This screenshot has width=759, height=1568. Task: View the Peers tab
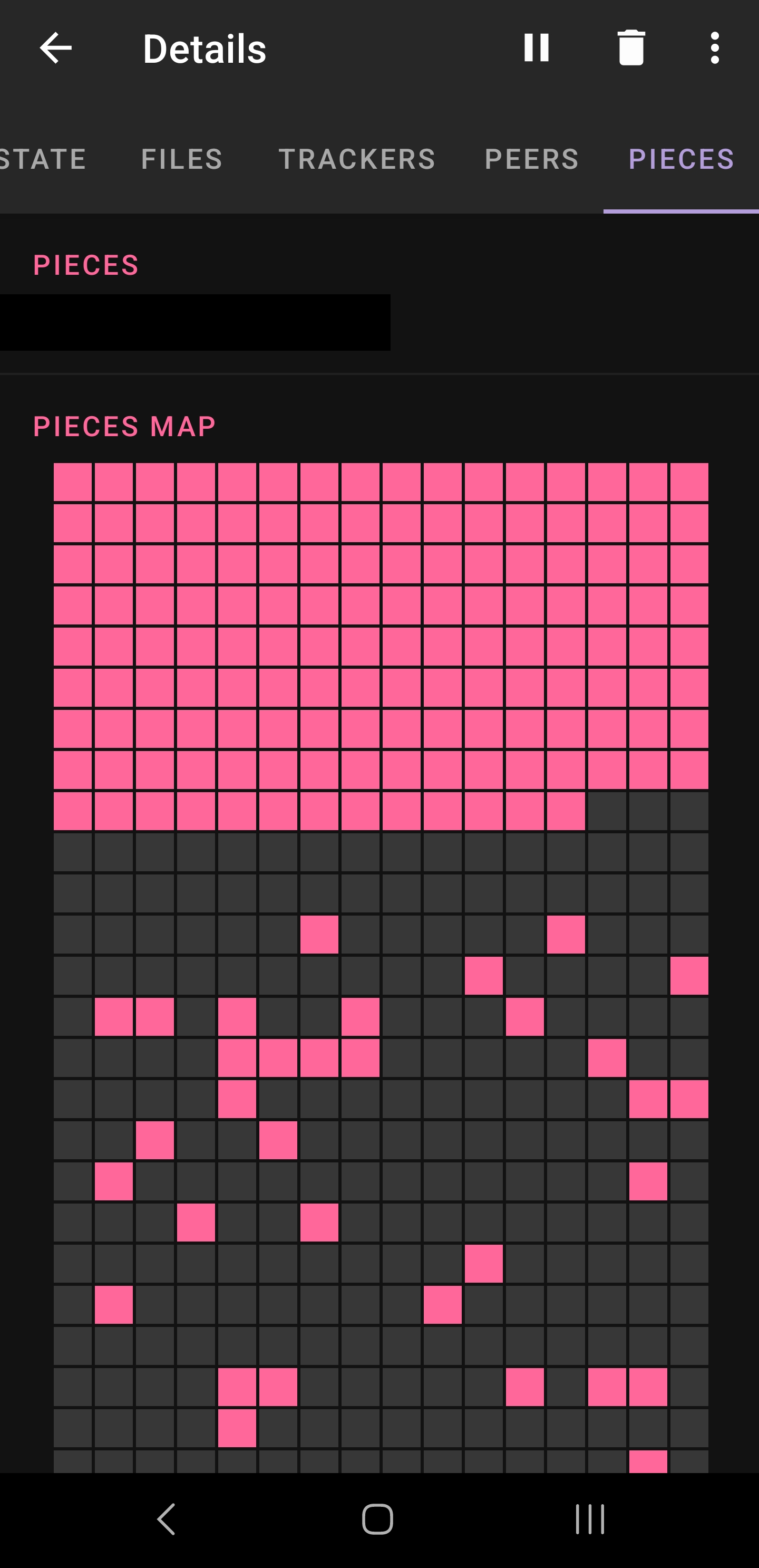(531, 159)
